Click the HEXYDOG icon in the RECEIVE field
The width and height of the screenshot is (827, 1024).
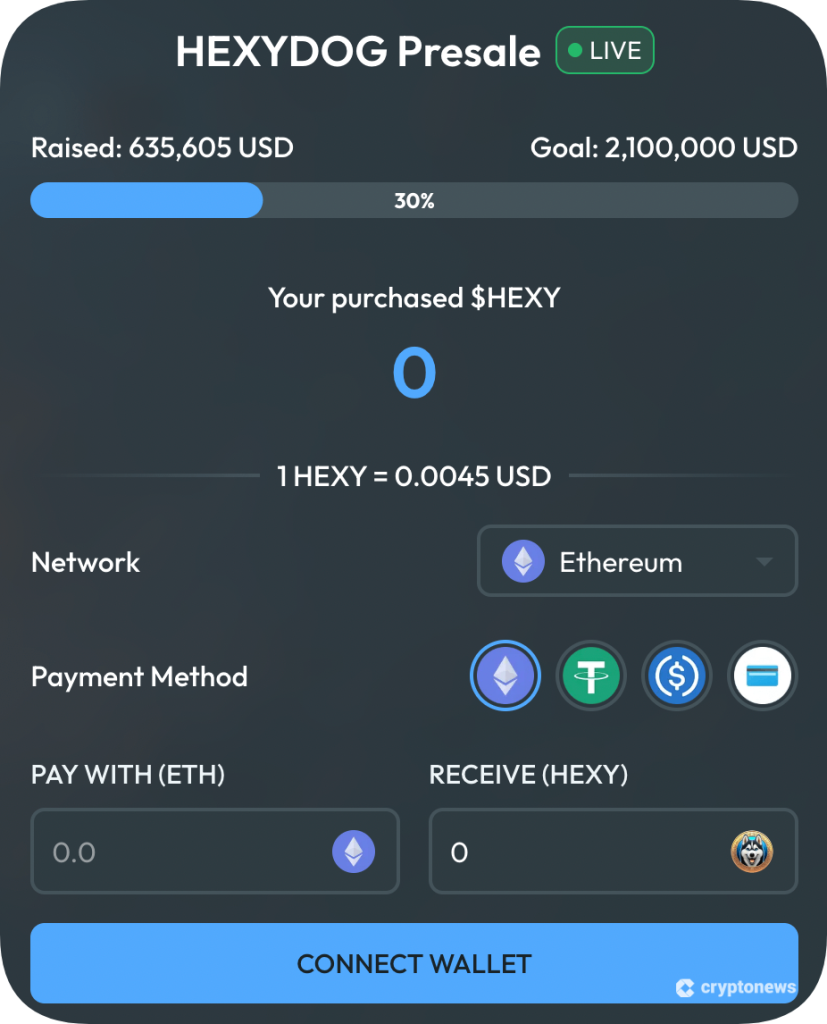coord(751,852)
